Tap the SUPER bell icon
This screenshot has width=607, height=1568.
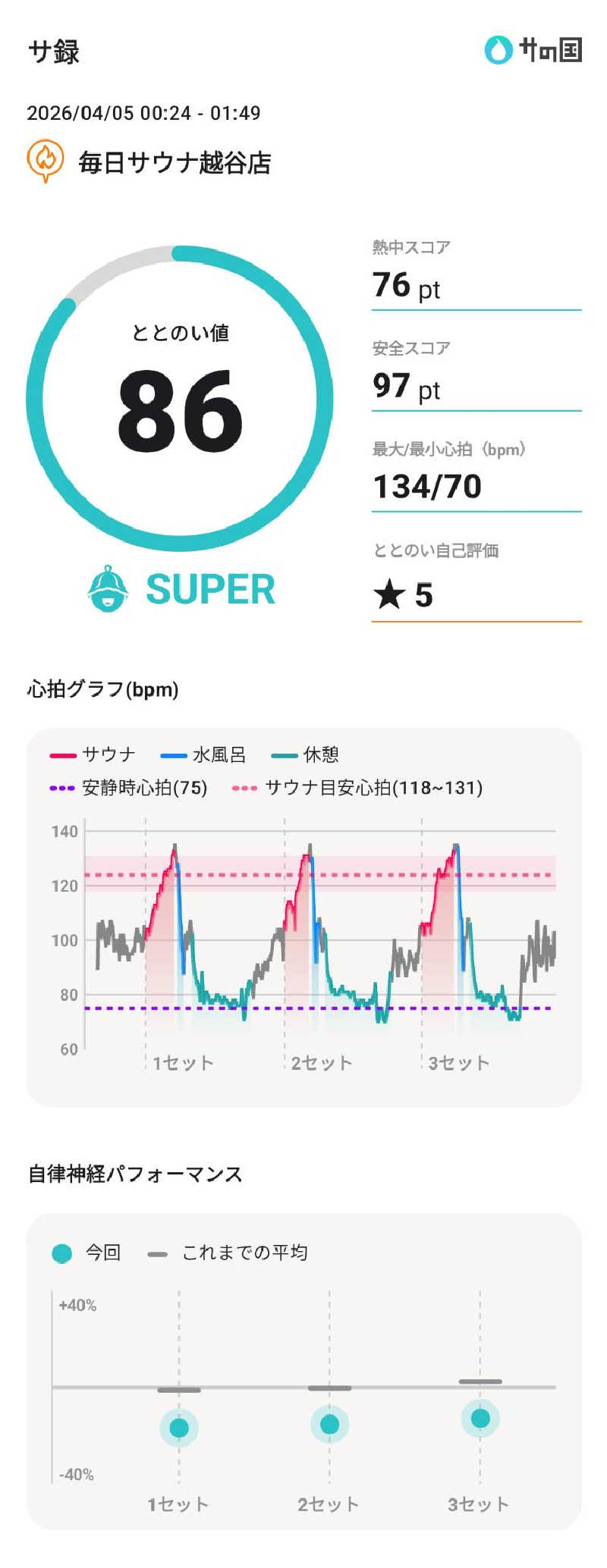[110, 590]
